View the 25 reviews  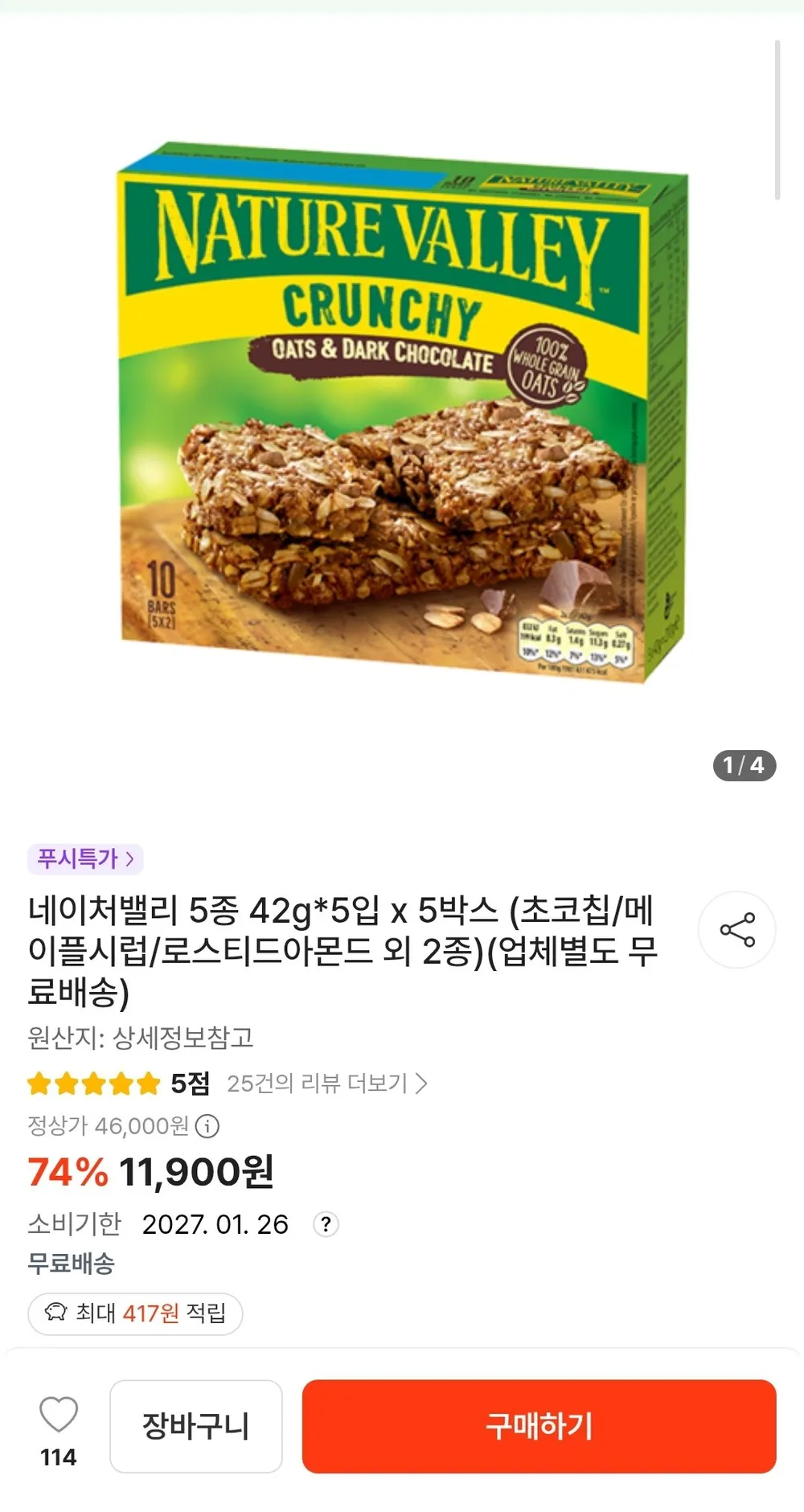[327, 1083]
